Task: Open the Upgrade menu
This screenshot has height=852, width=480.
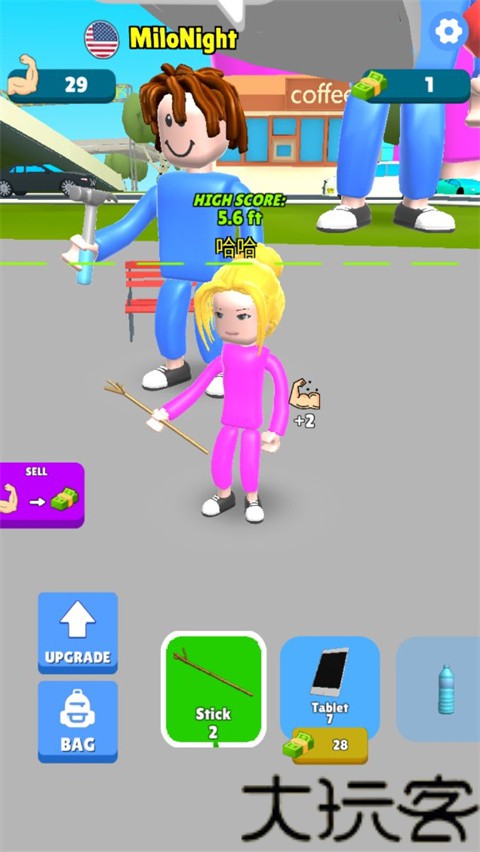Action: (x=78, y=632)
